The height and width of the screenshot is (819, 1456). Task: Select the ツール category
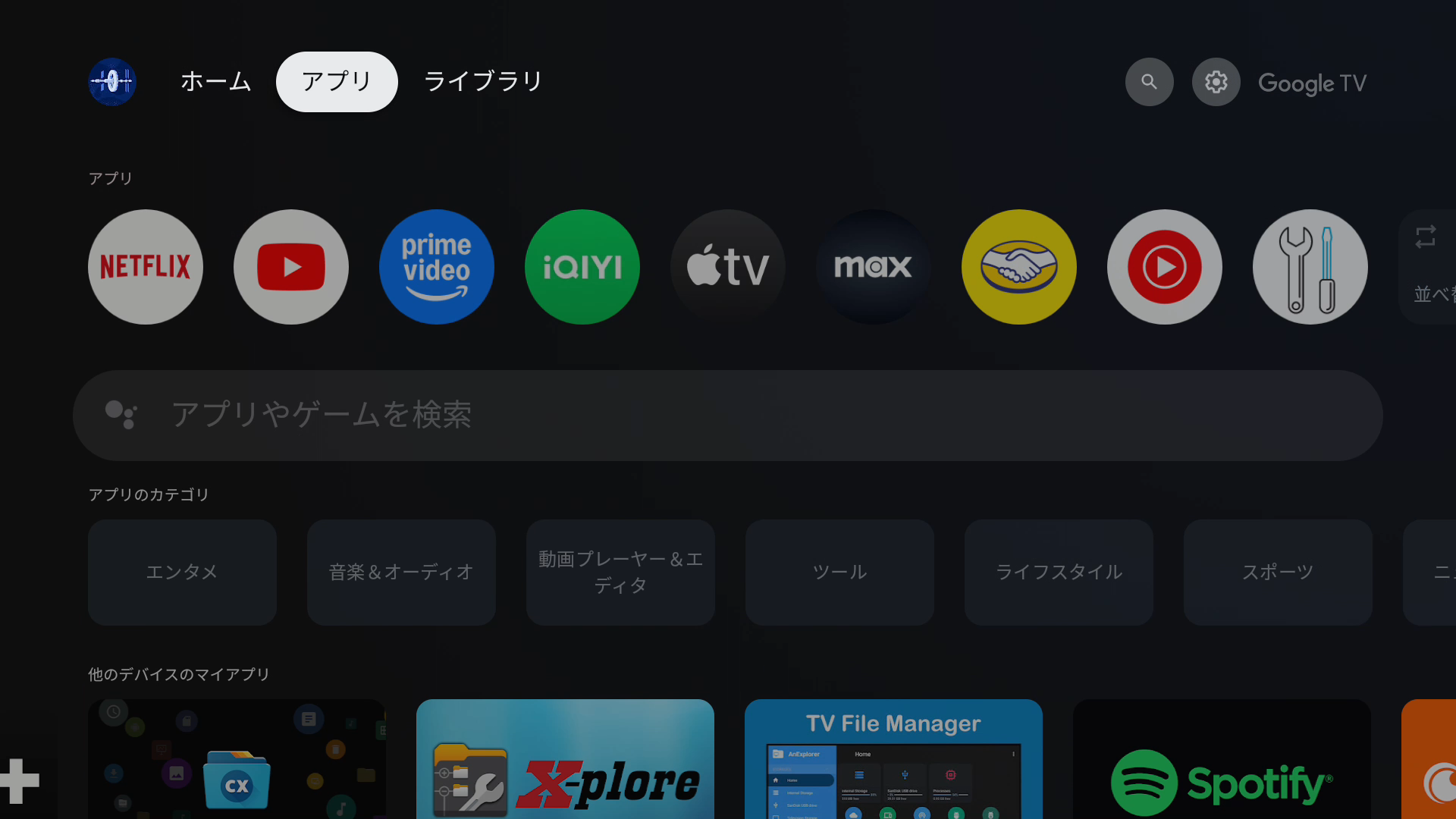pyautogui.click(x=839, y=573)
